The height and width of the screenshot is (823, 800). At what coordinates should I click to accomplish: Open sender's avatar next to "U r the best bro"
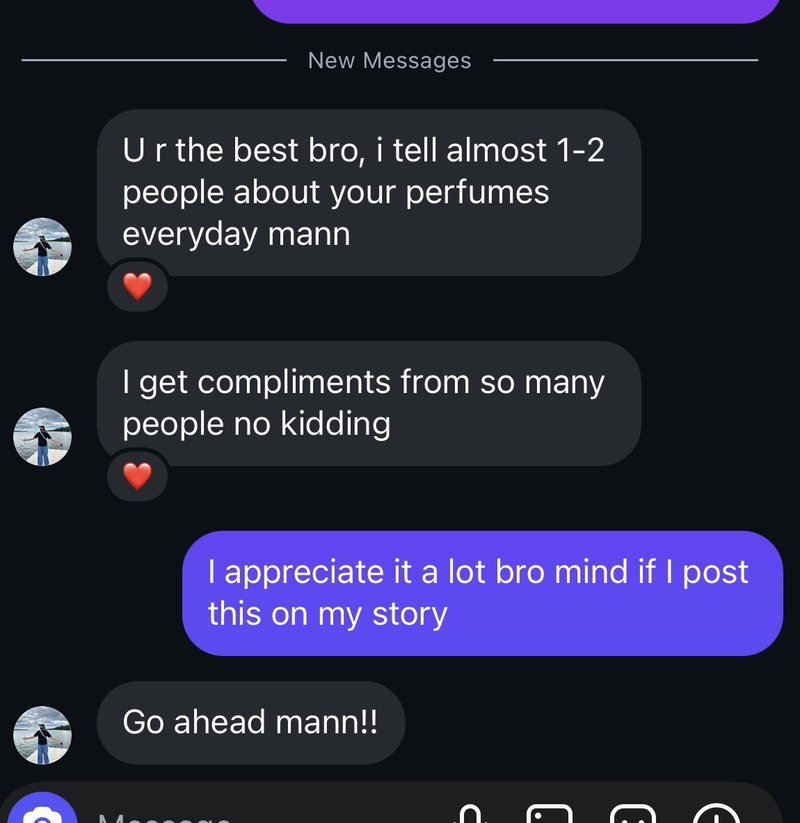[42, 247]
